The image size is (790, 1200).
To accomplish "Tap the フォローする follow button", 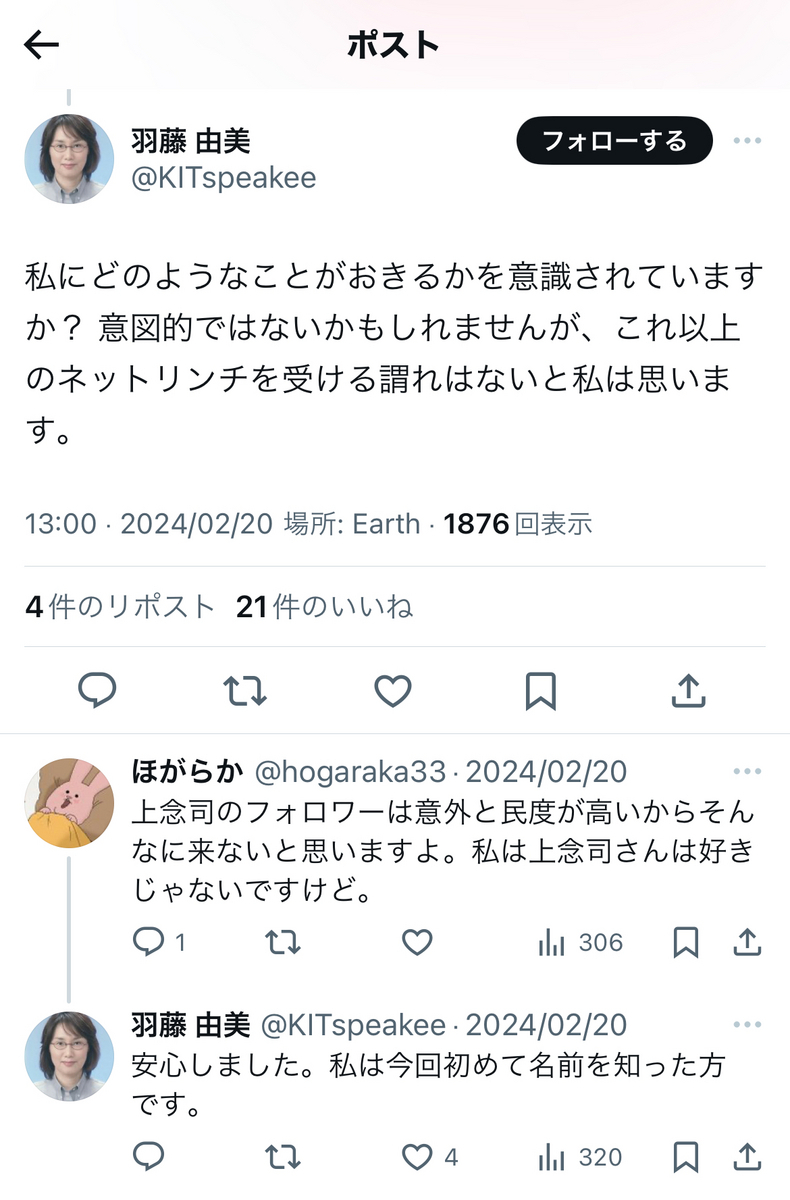I will click(614, 141).
